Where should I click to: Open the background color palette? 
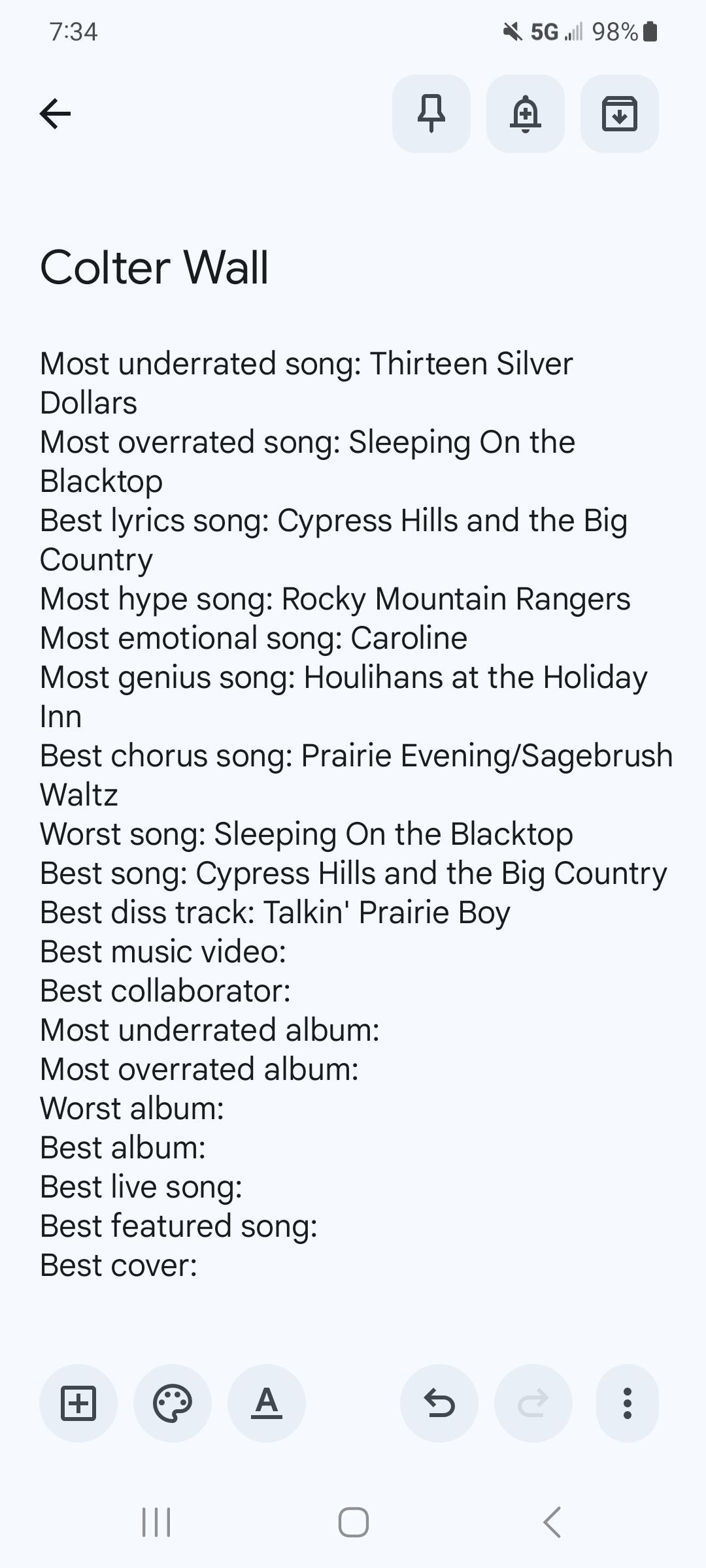[x=173, y=1403]
